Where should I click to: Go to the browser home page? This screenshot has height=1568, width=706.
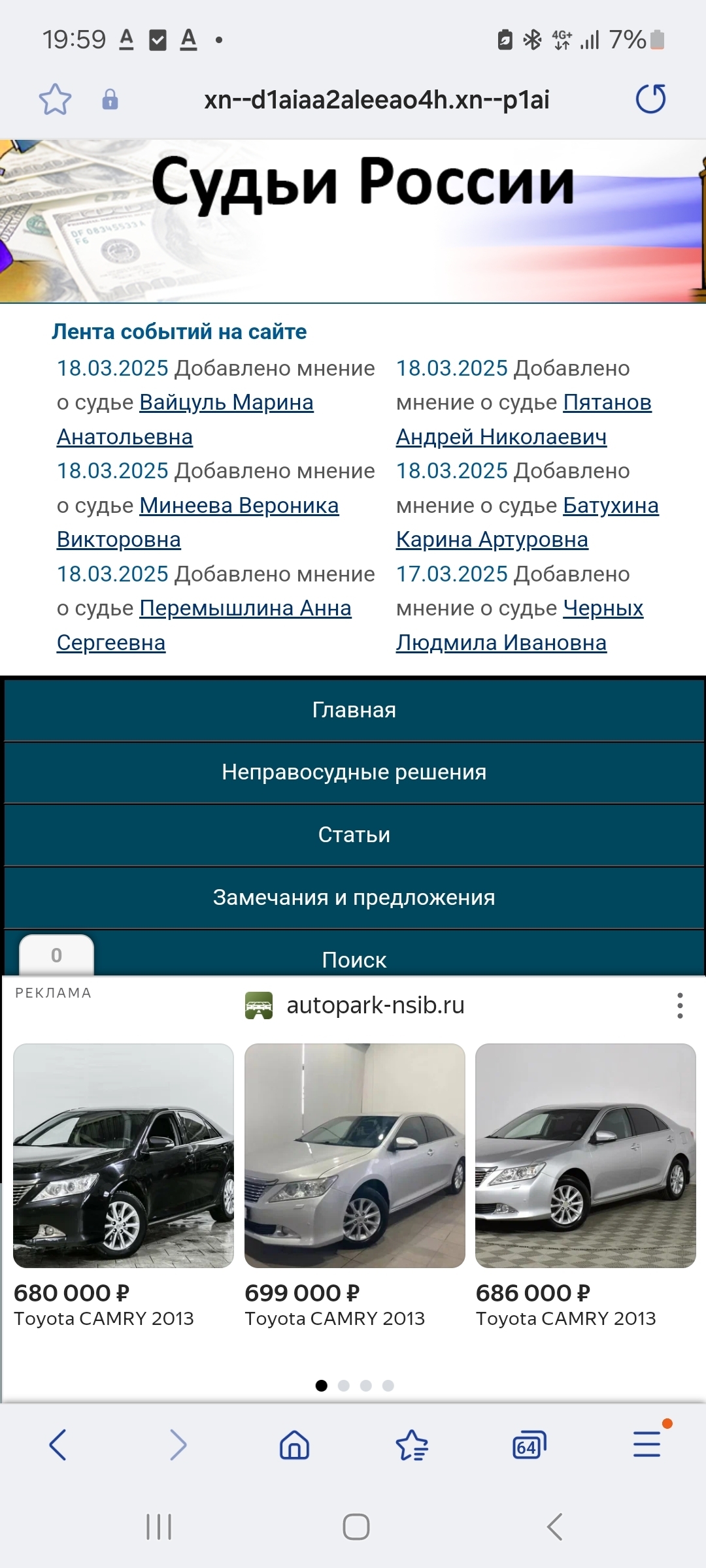click(x=294, y=1445)
